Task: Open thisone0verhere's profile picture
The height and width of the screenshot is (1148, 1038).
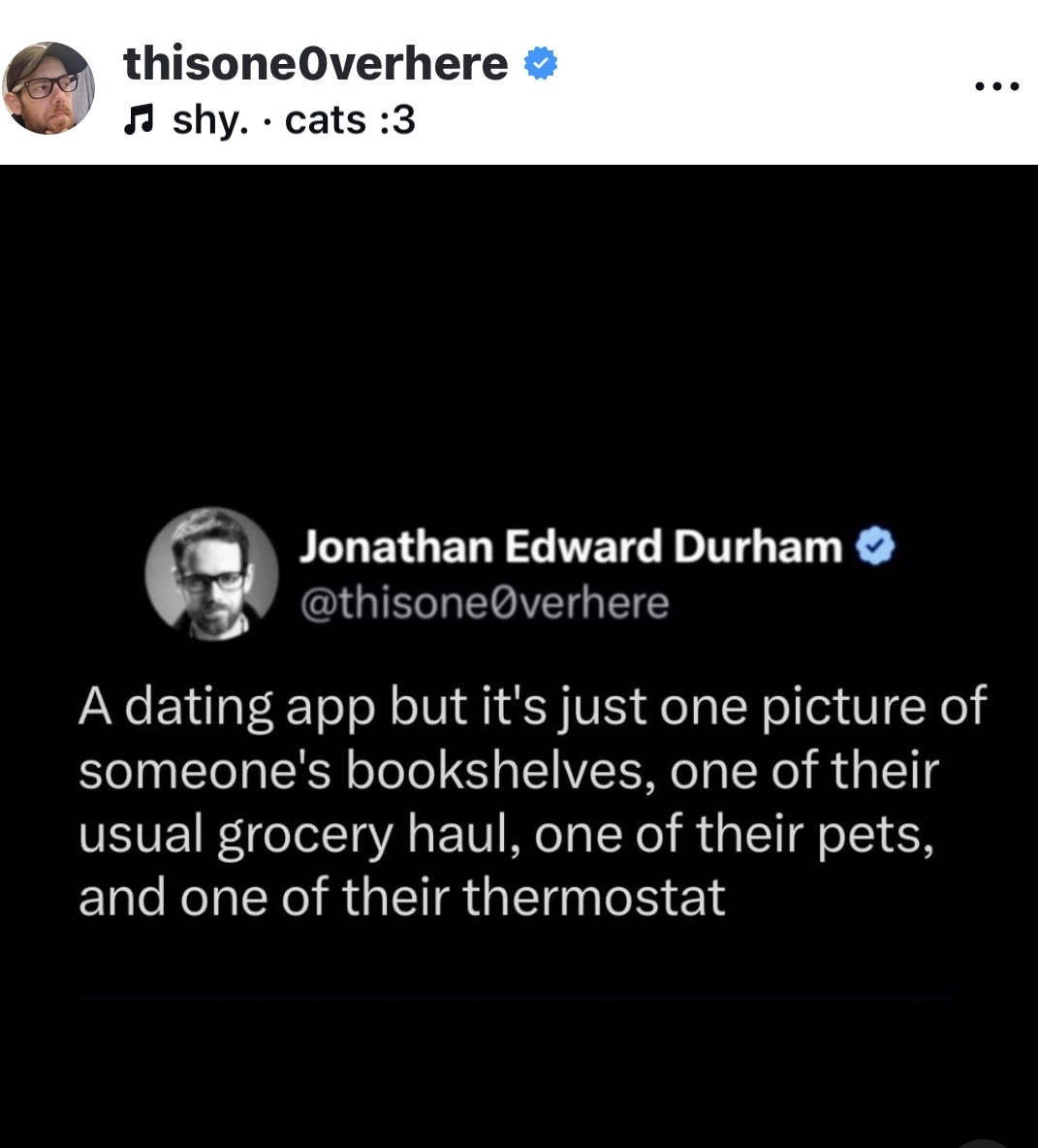Action: click(x=48, y=88)
